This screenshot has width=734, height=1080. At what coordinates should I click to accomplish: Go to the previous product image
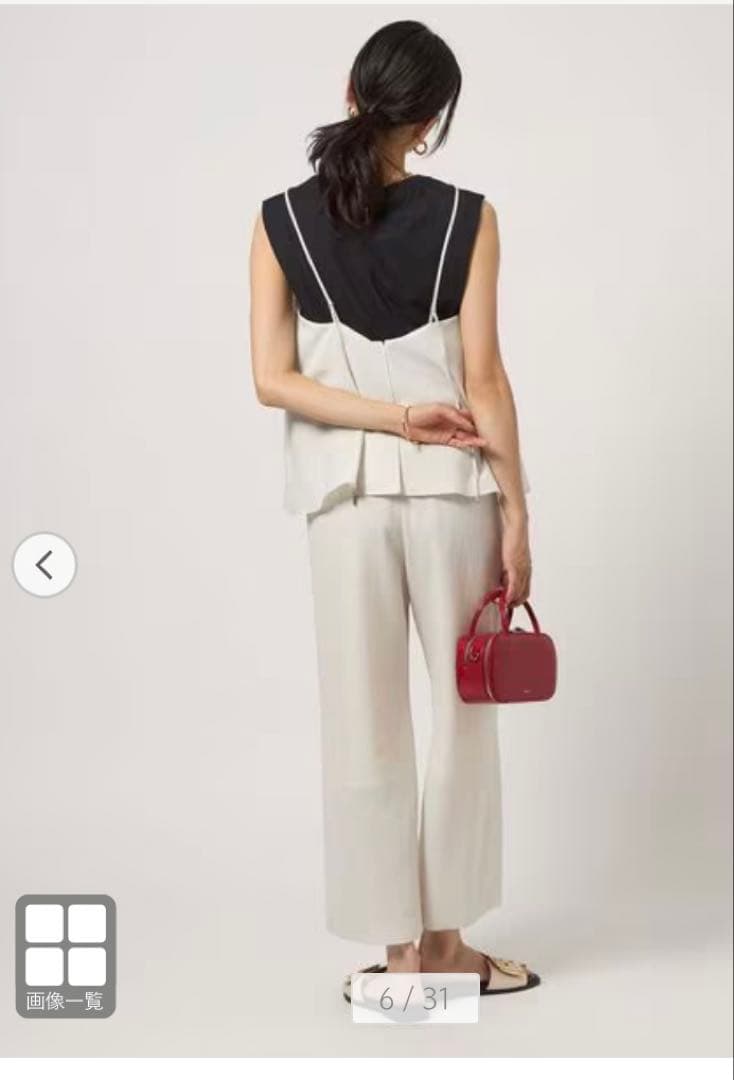click(44, 565)
